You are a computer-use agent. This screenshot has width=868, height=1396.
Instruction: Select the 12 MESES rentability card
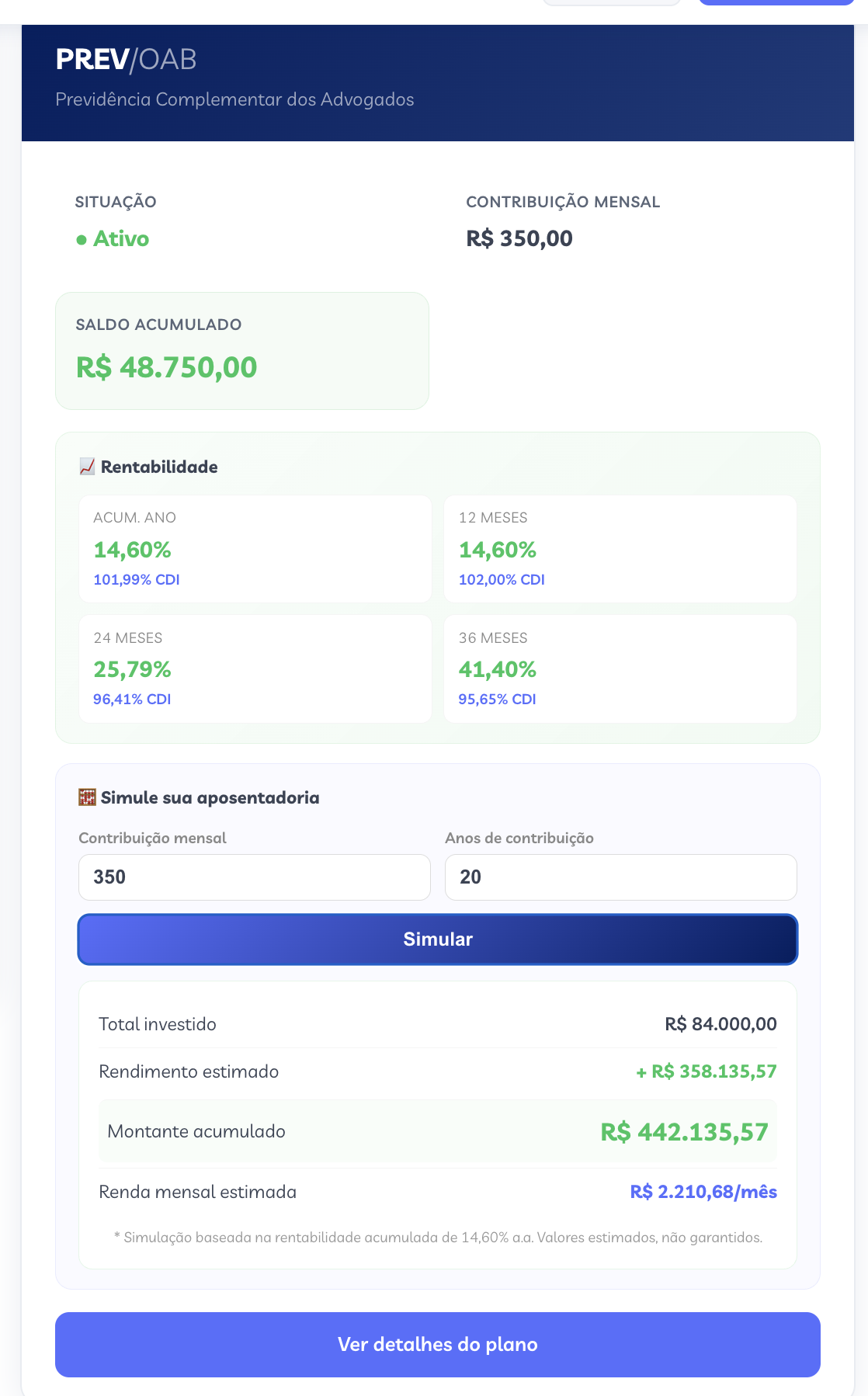click(621, 547)
